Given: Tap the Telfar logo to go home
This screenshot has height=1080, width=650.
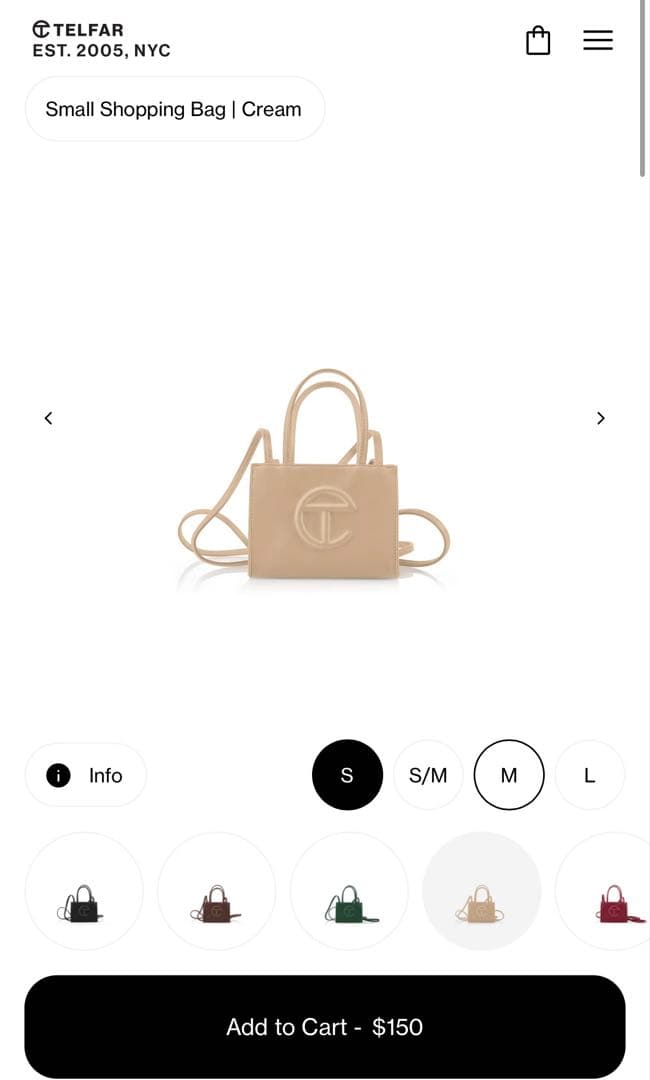Looking at the screenshot, I should click(x=100, y=40).
